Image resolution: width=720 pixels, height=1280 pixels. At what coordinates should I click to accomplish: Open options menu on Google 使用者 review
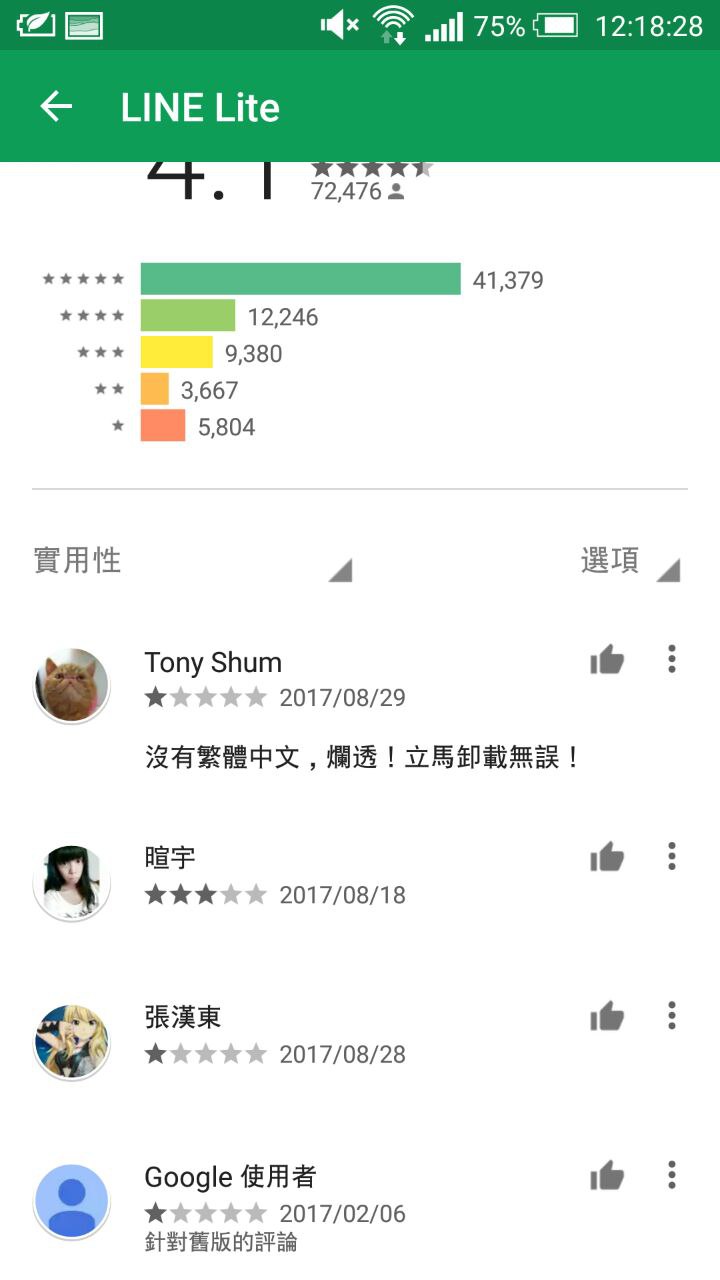pyautogui.click(x=672, y=1175)
